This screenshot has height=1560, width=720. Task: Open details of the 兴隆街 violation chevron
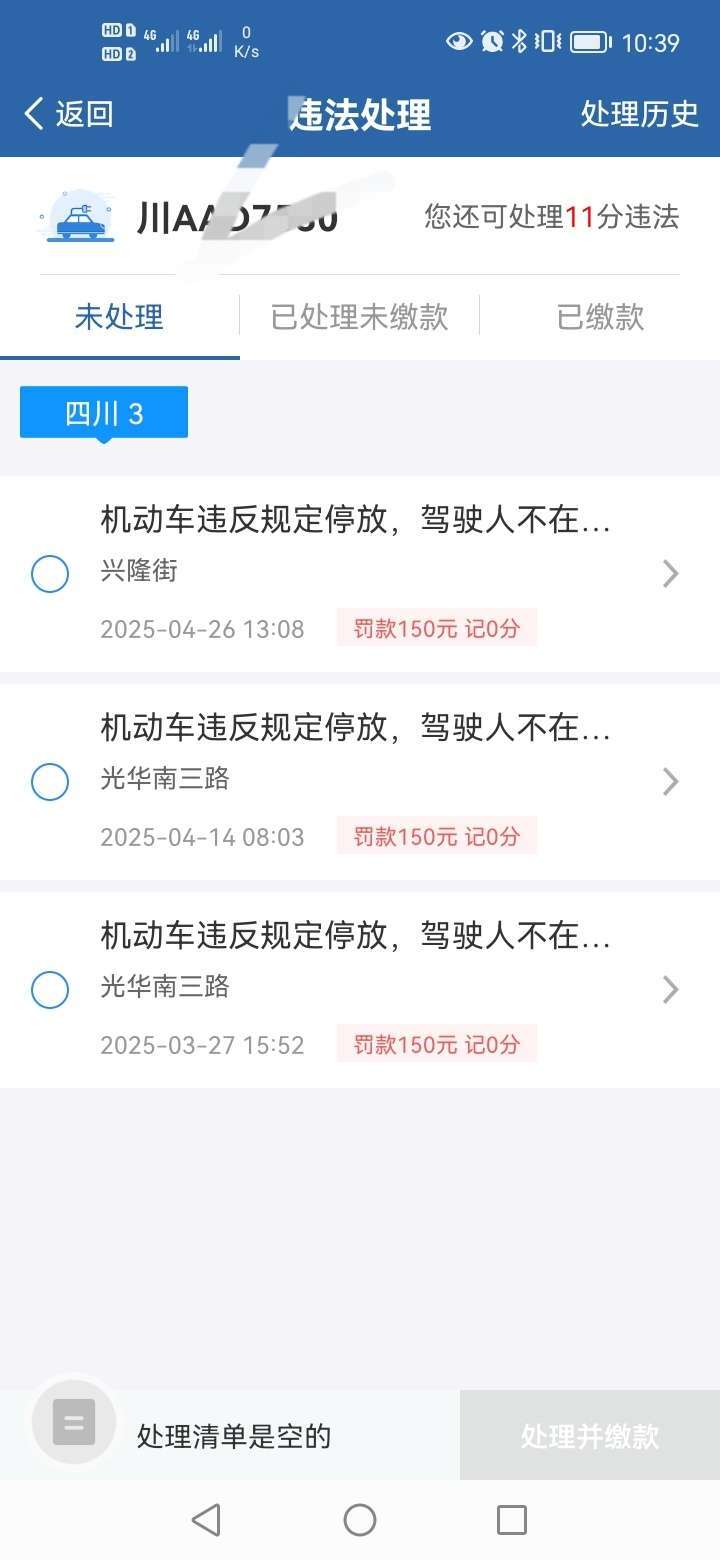click(671, 574)
